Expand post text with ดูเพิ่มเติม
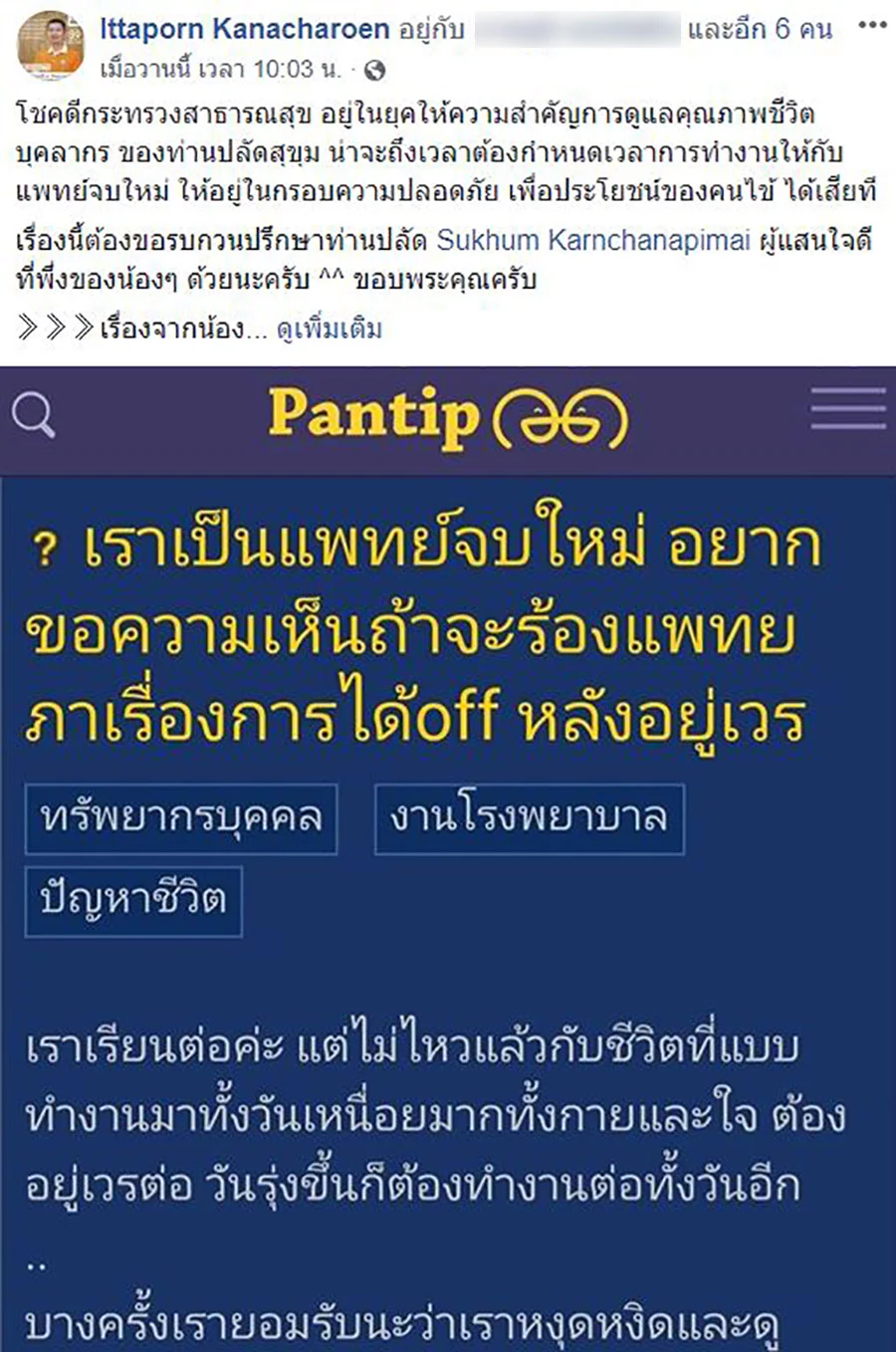Viewport: 896px width, 1352px height. [330, 329]
